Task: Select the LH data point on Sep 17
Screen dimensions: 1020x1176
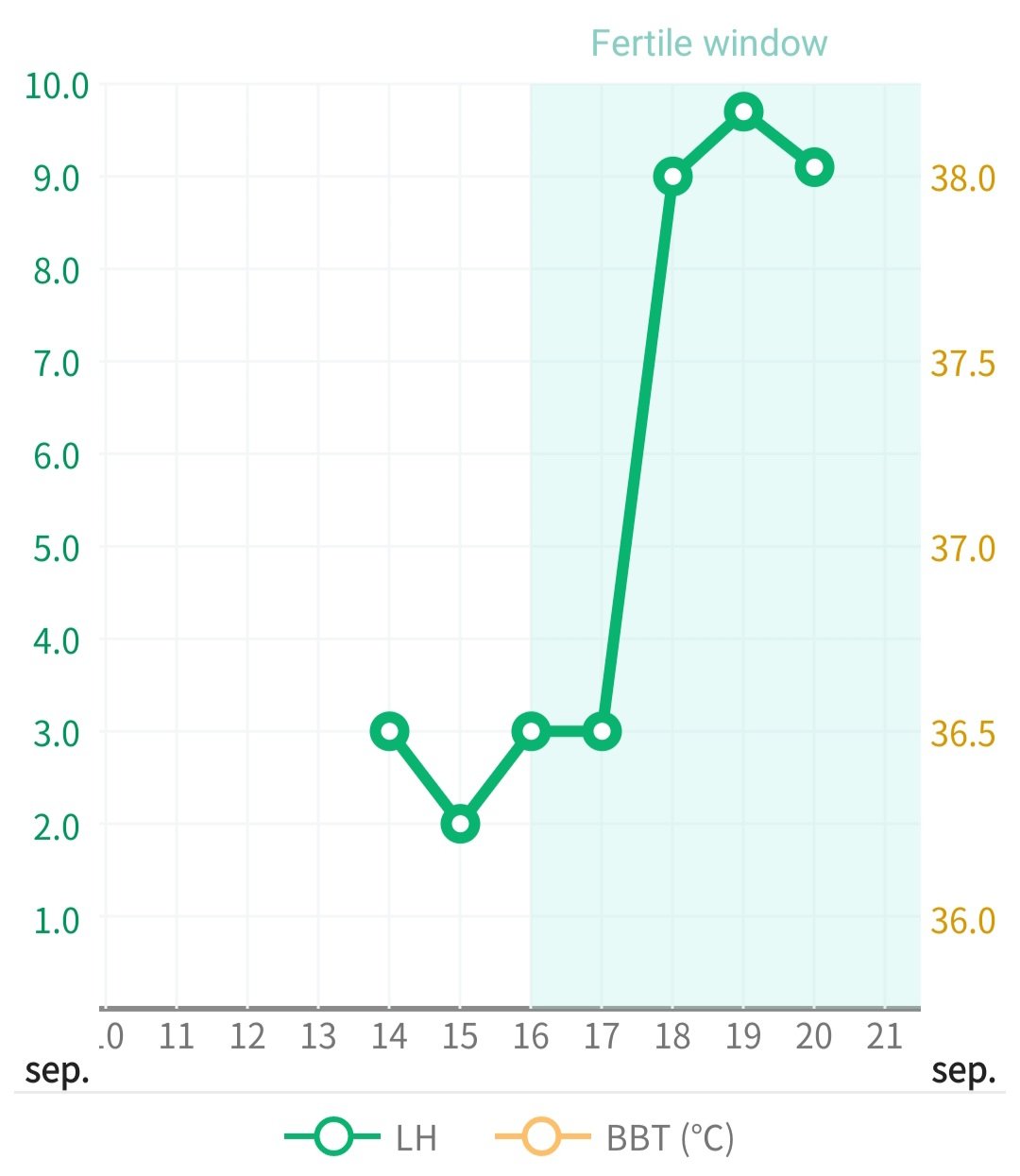Action: coord(602,731)
